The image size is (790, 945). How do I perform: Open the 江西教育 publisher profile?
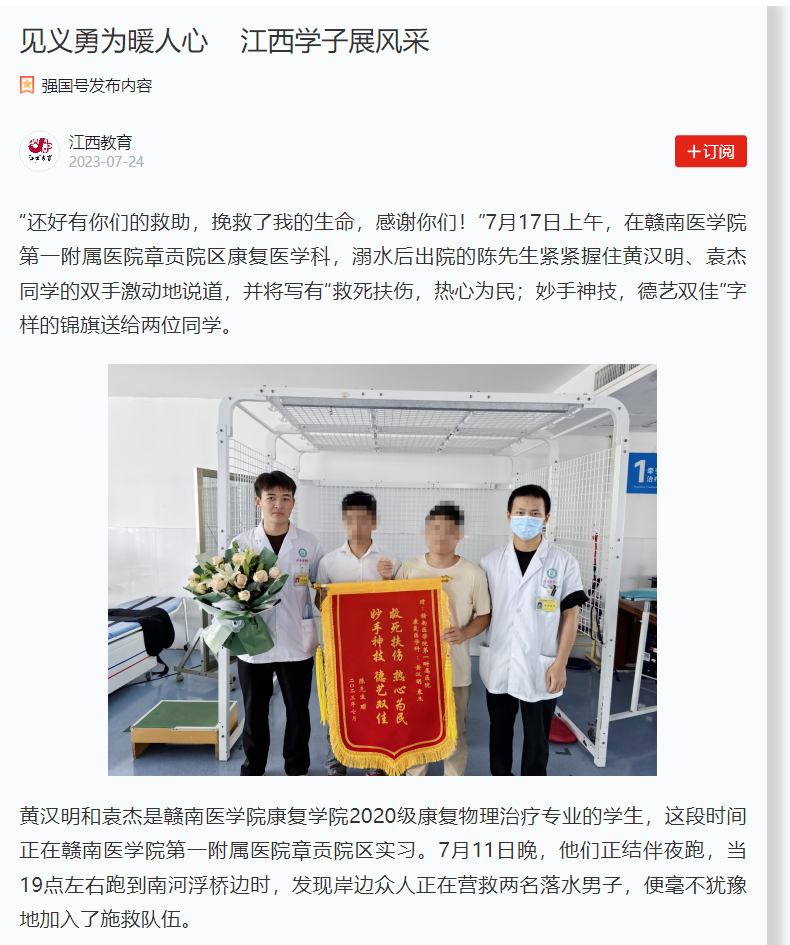point(100,143)
